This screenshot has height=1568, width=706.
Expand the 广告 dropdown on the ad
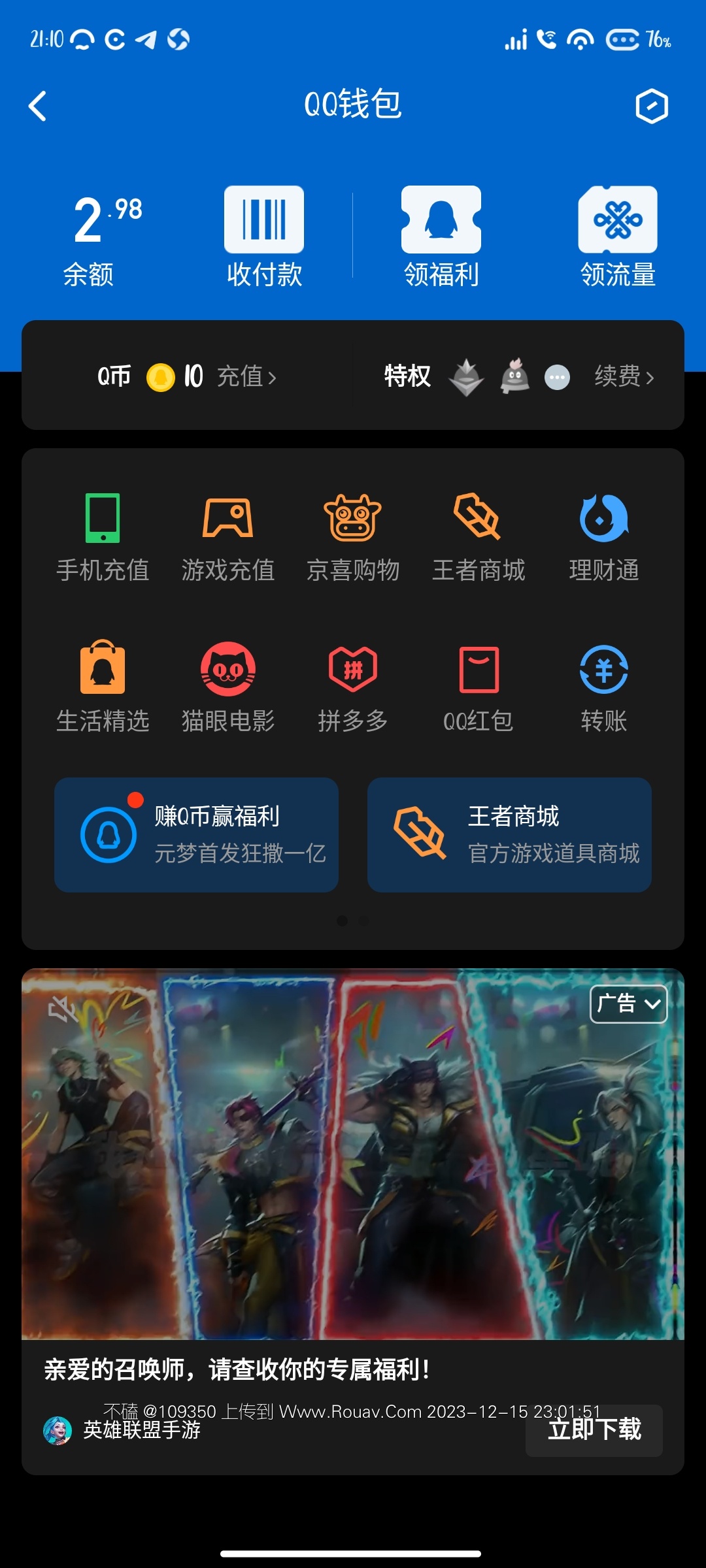pyautogui.click(x=628, y=1004)
